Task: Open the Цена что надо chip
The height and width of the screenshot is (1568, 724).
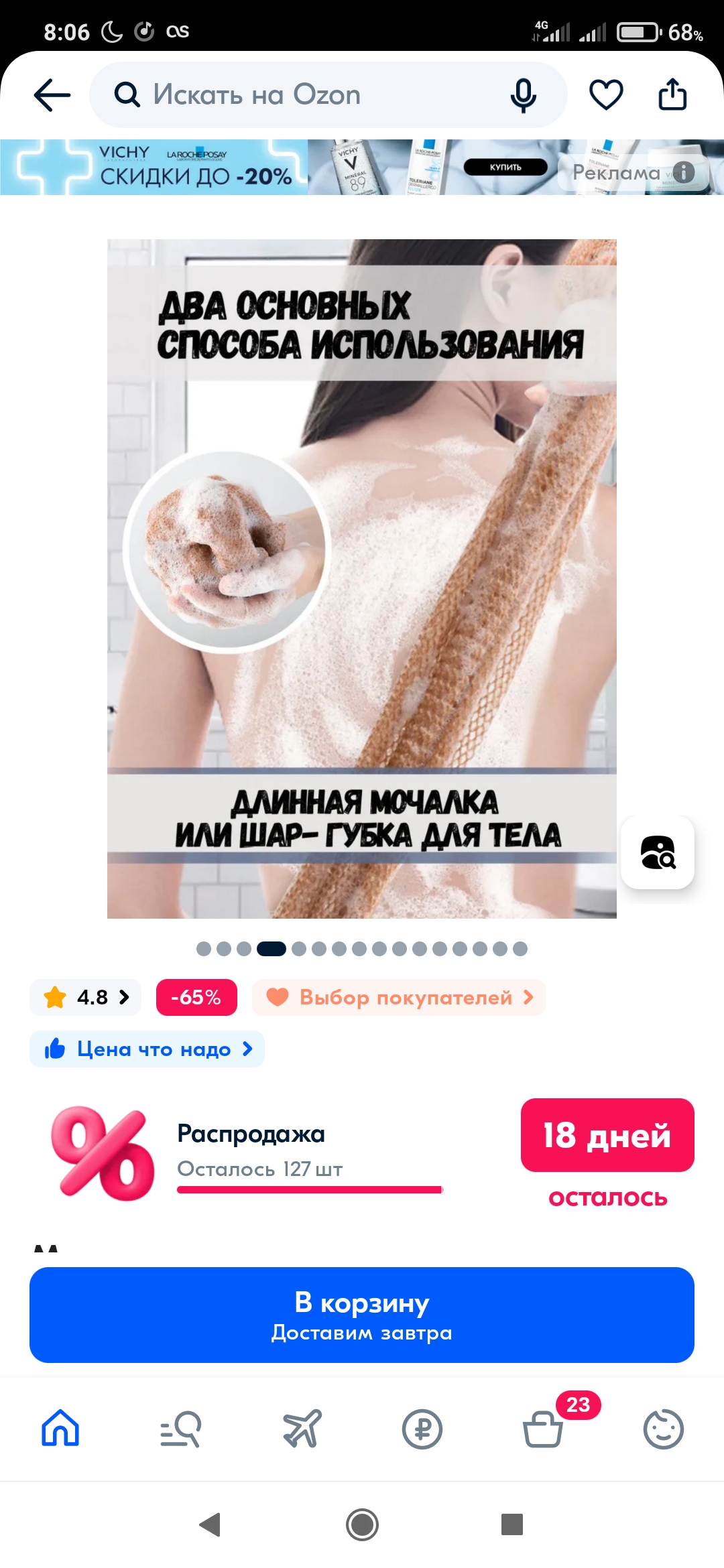Action: pos(147,1049)
